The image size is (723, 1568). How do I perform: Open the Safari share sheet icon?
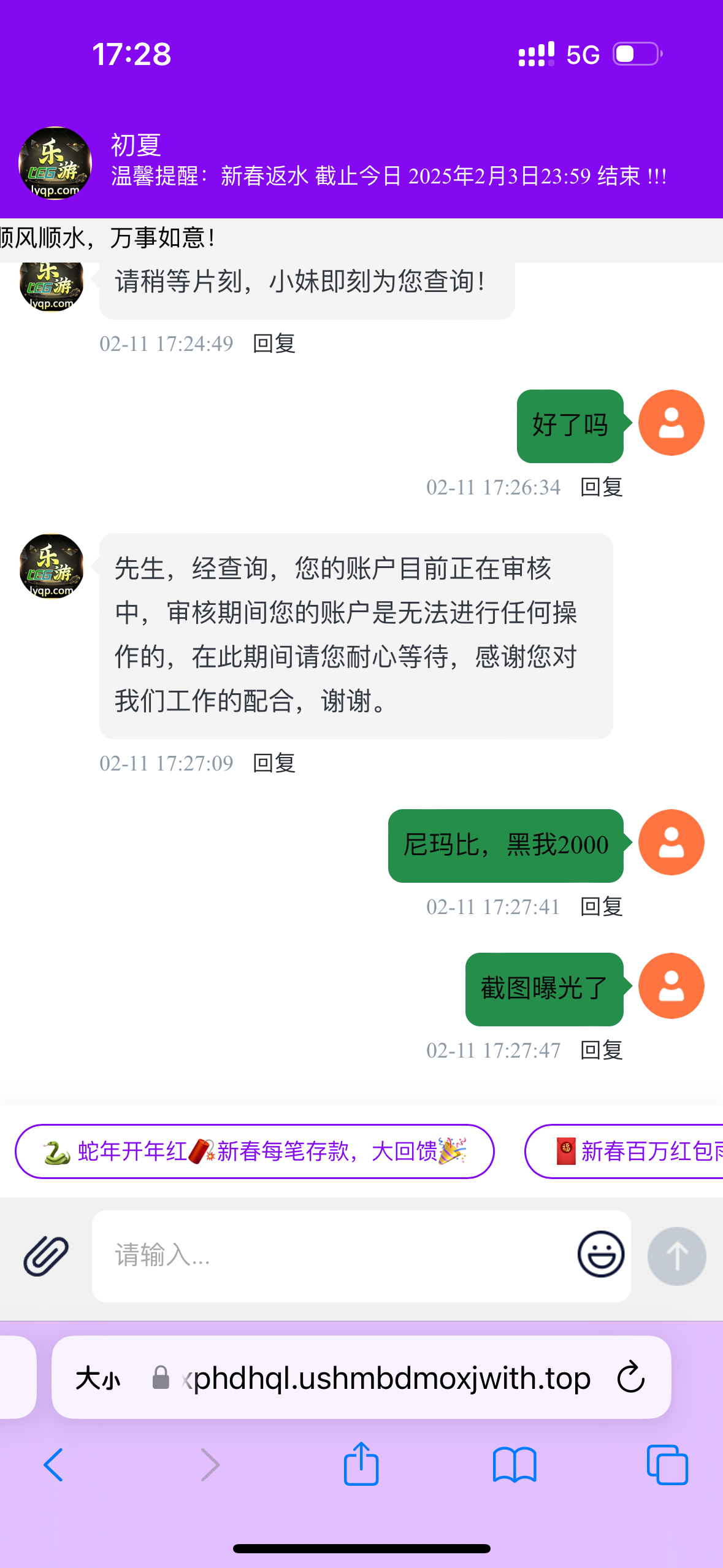(x=361, y=1465)
